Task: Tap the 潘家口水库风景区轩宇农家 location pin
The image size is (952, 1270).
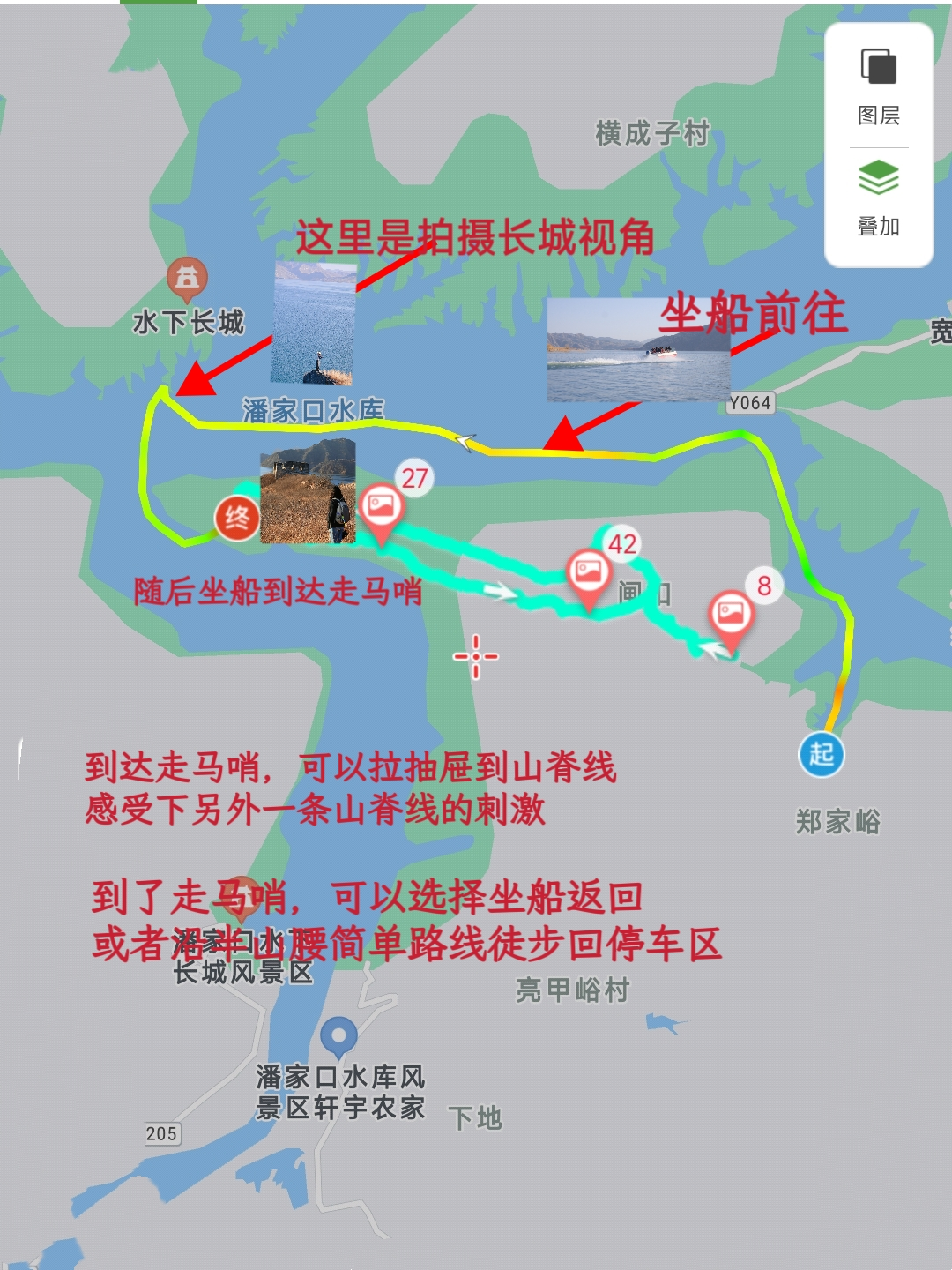Action: pyautogui.click(x=338, y=1037)
